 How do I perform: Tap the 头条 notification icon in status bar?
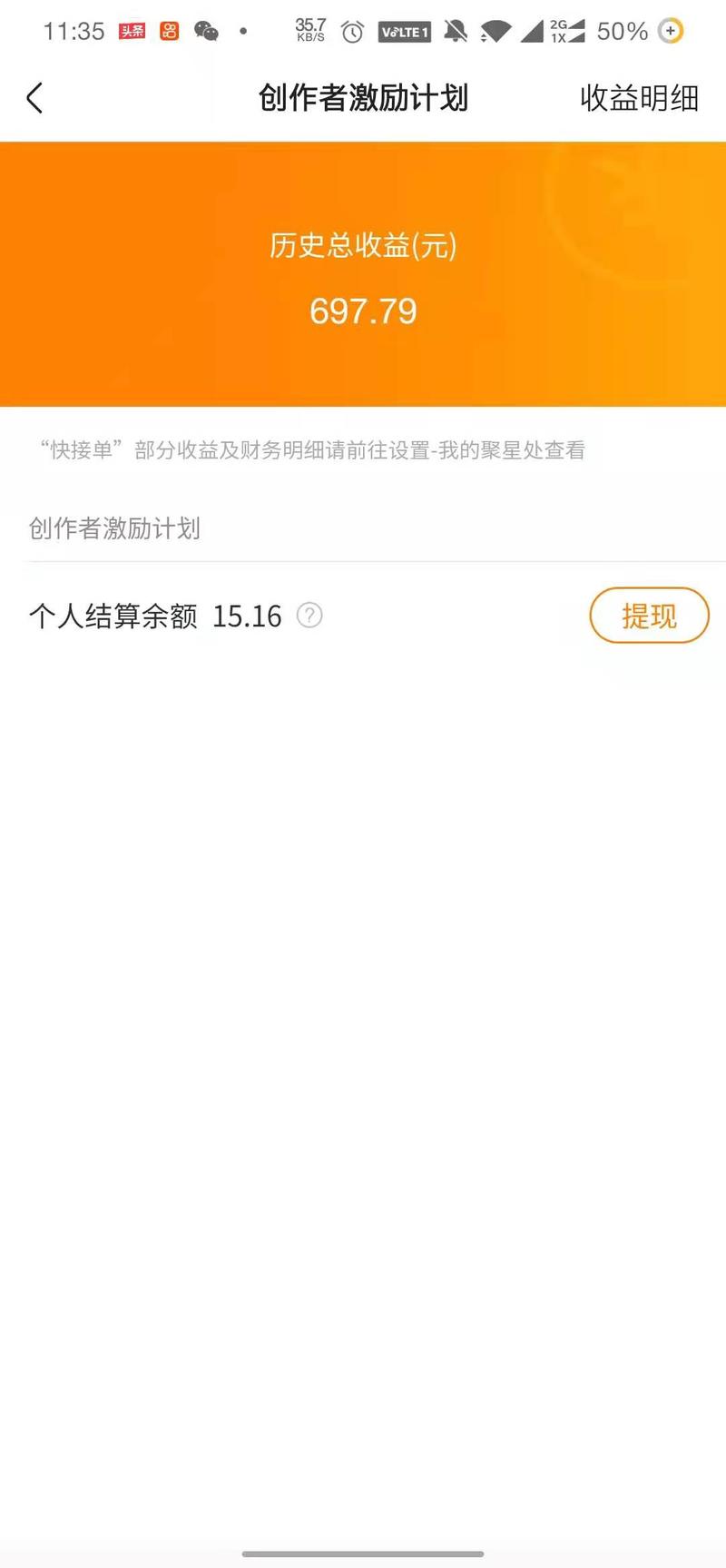tap(131, 30)
